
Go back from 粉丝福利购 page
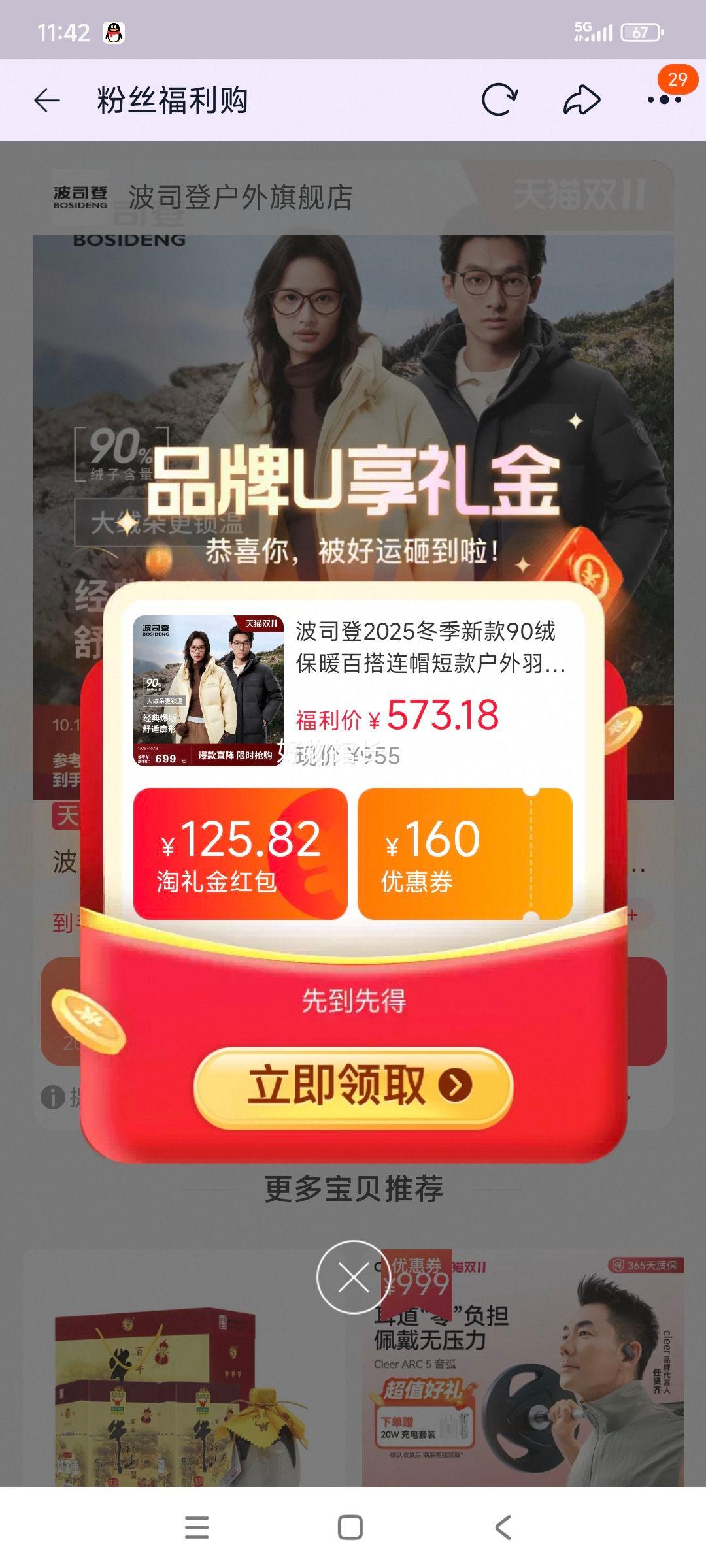(47, 101)
